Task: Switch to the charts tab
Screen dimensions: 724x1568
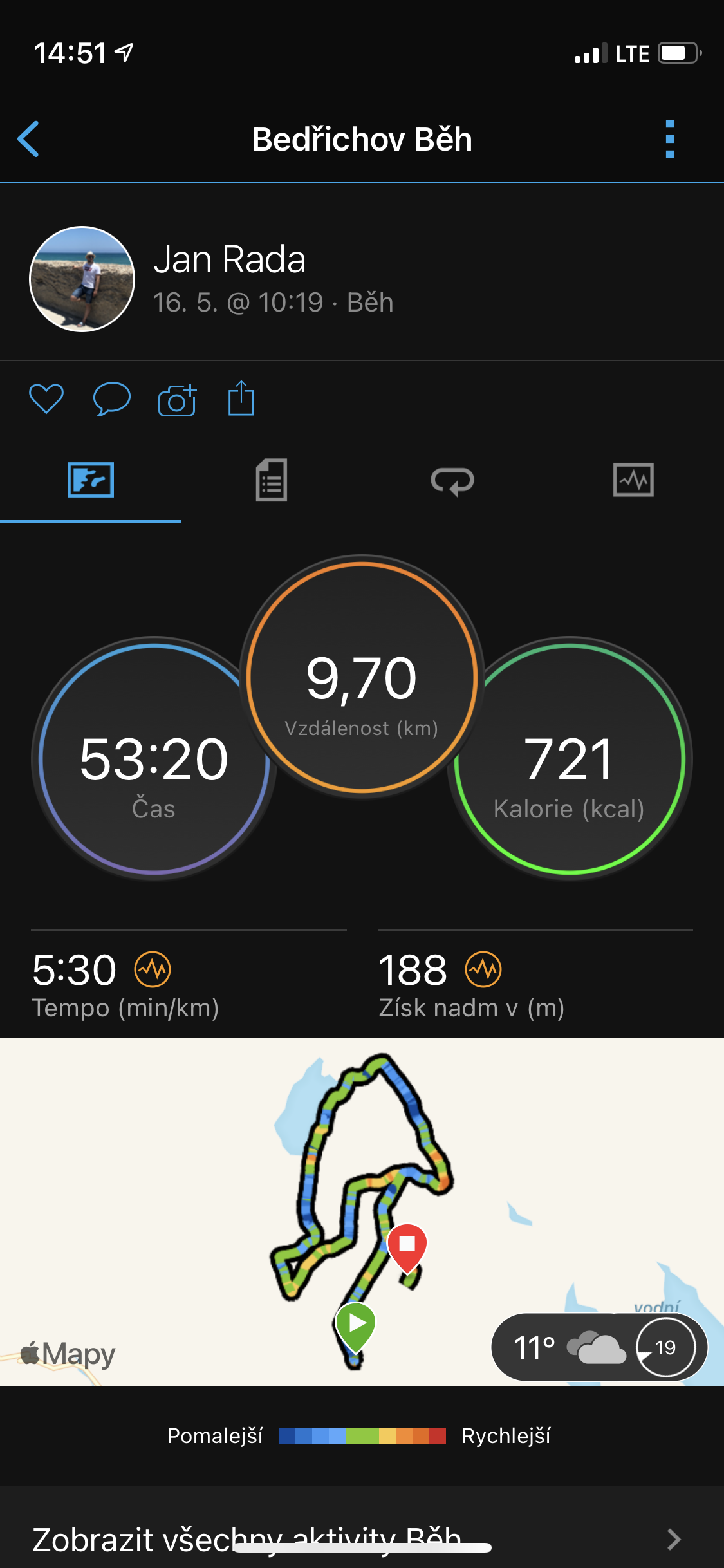Action: tap(633, 480)
